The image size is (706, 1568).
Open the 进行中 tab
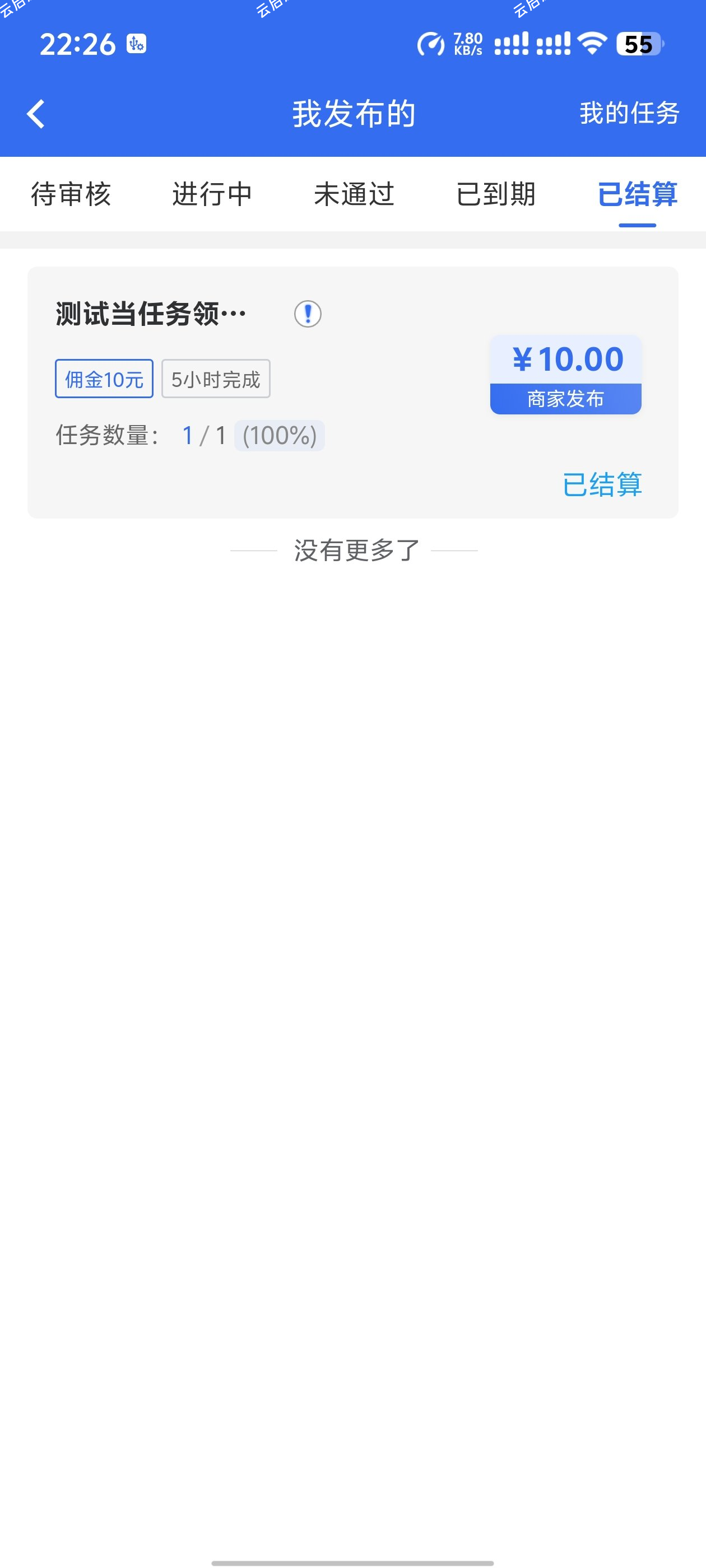pos(211,195)
